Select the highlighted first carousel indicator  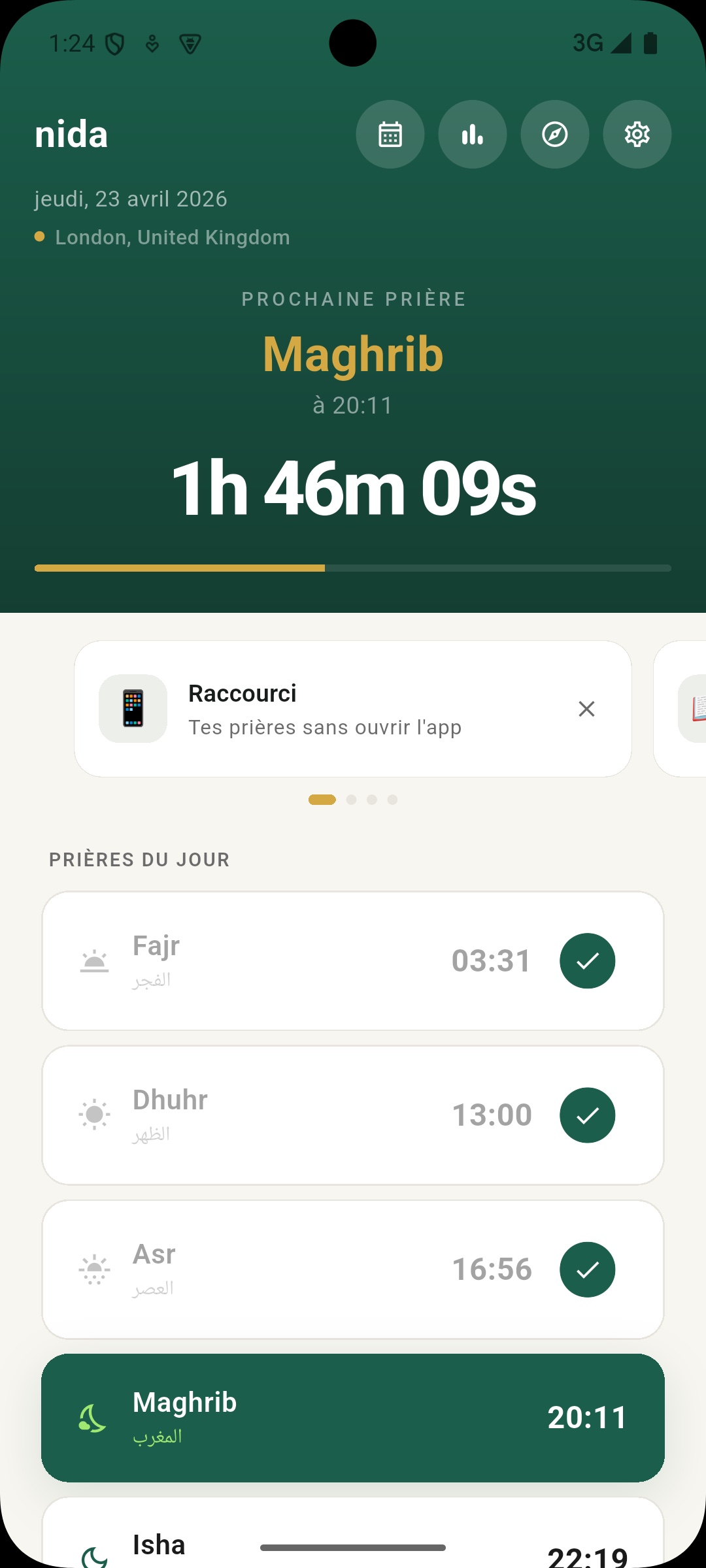tap(321, 799)
